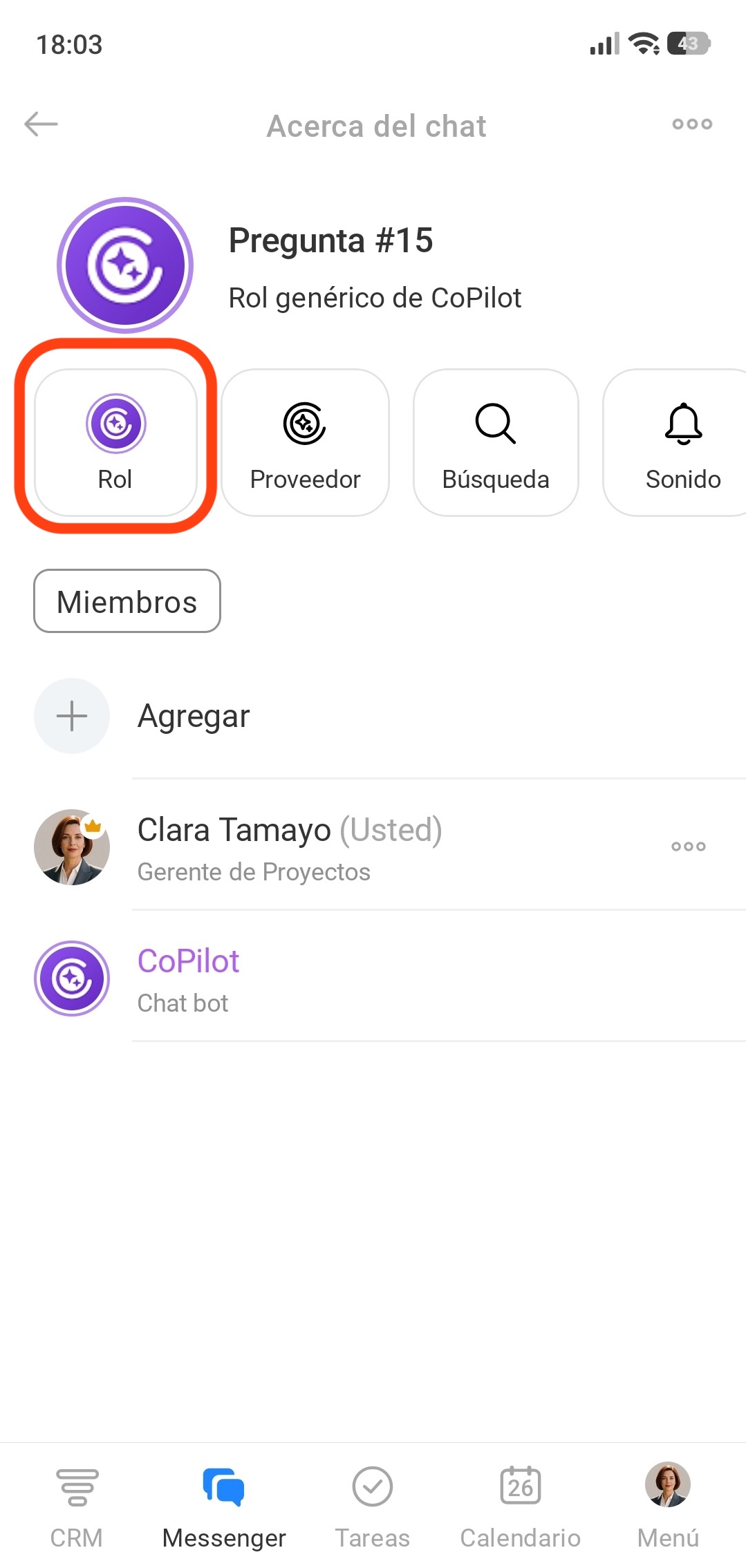Open Clara Tamayo's profile row

pos(290,847)
